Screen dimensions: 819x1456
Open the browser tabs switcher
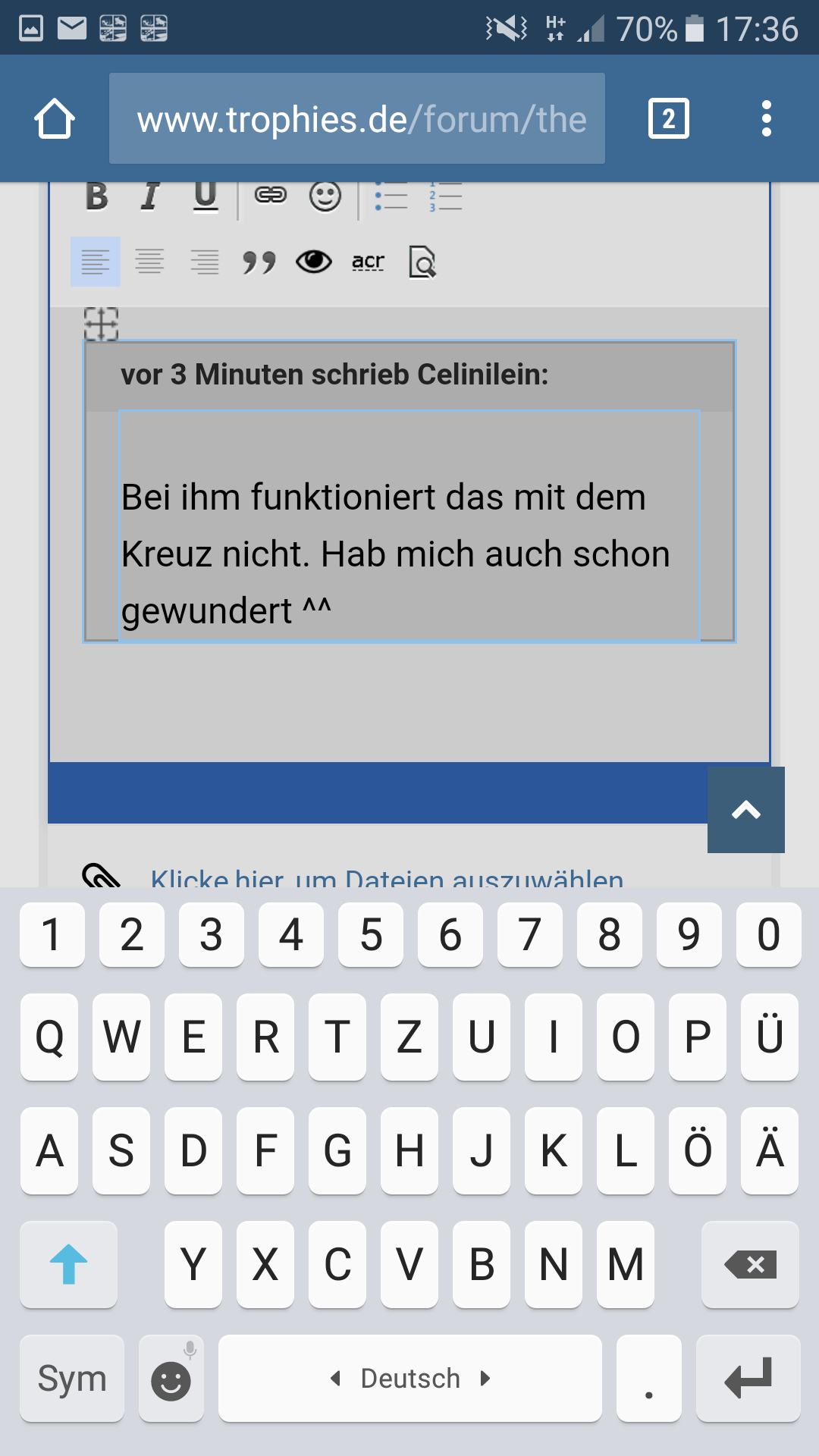tap(669, 119)
